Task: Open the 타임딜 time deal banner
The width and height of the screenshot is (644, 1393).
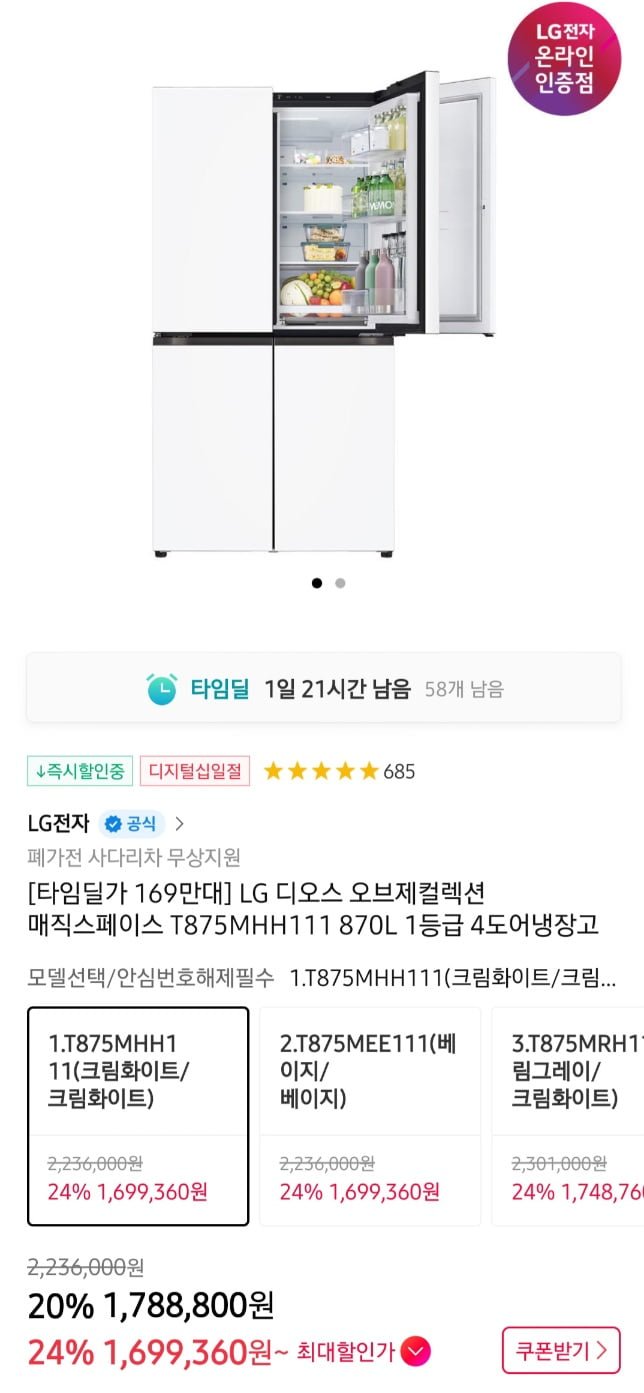Action: tap(323, 688)
